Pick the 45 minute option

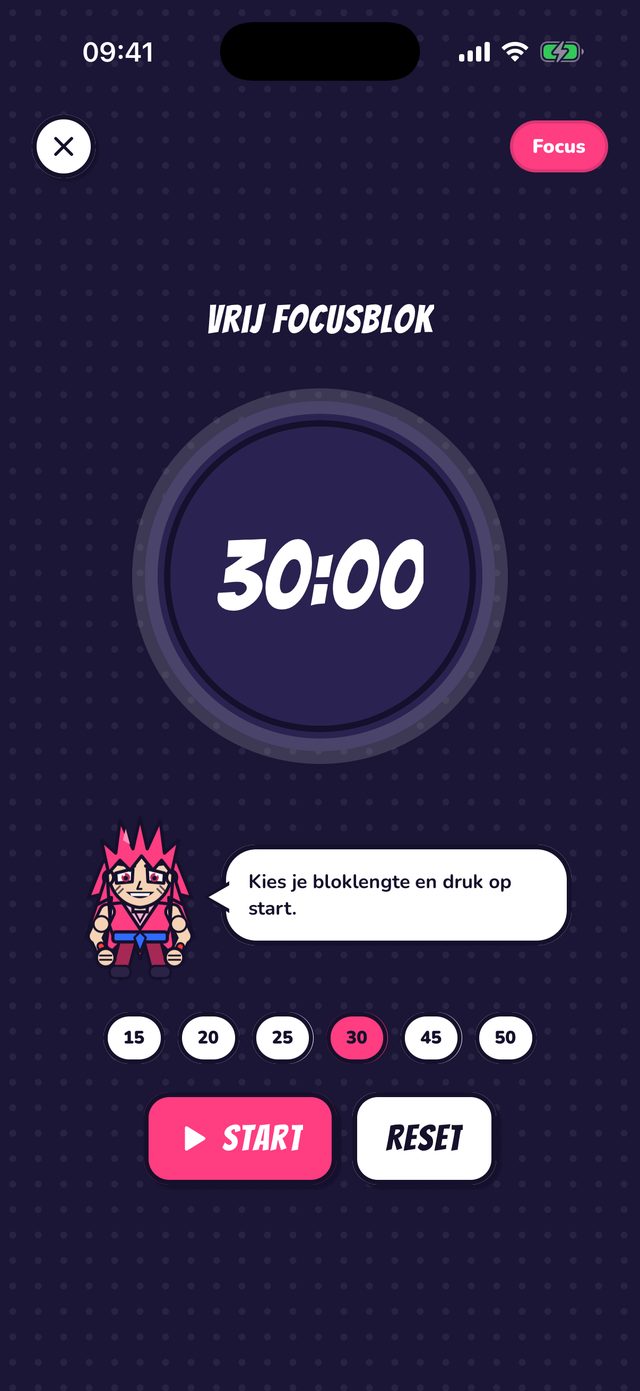coord(431,1037)
